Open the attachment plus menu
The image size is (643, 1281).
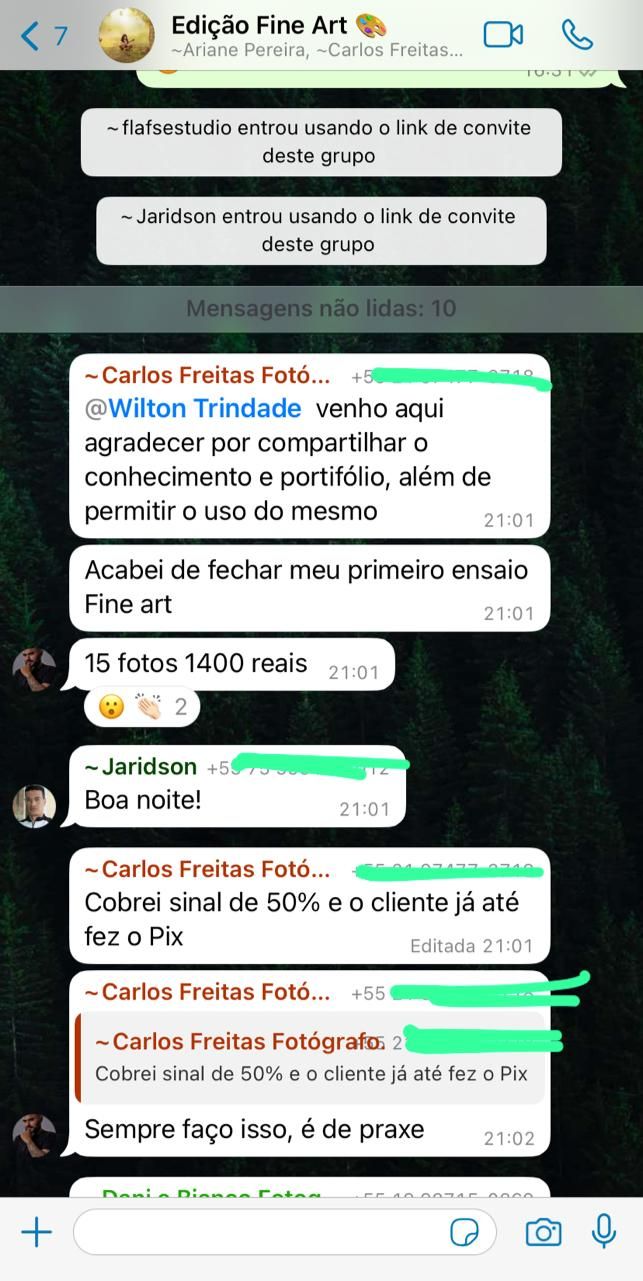tap(36, 1232)
